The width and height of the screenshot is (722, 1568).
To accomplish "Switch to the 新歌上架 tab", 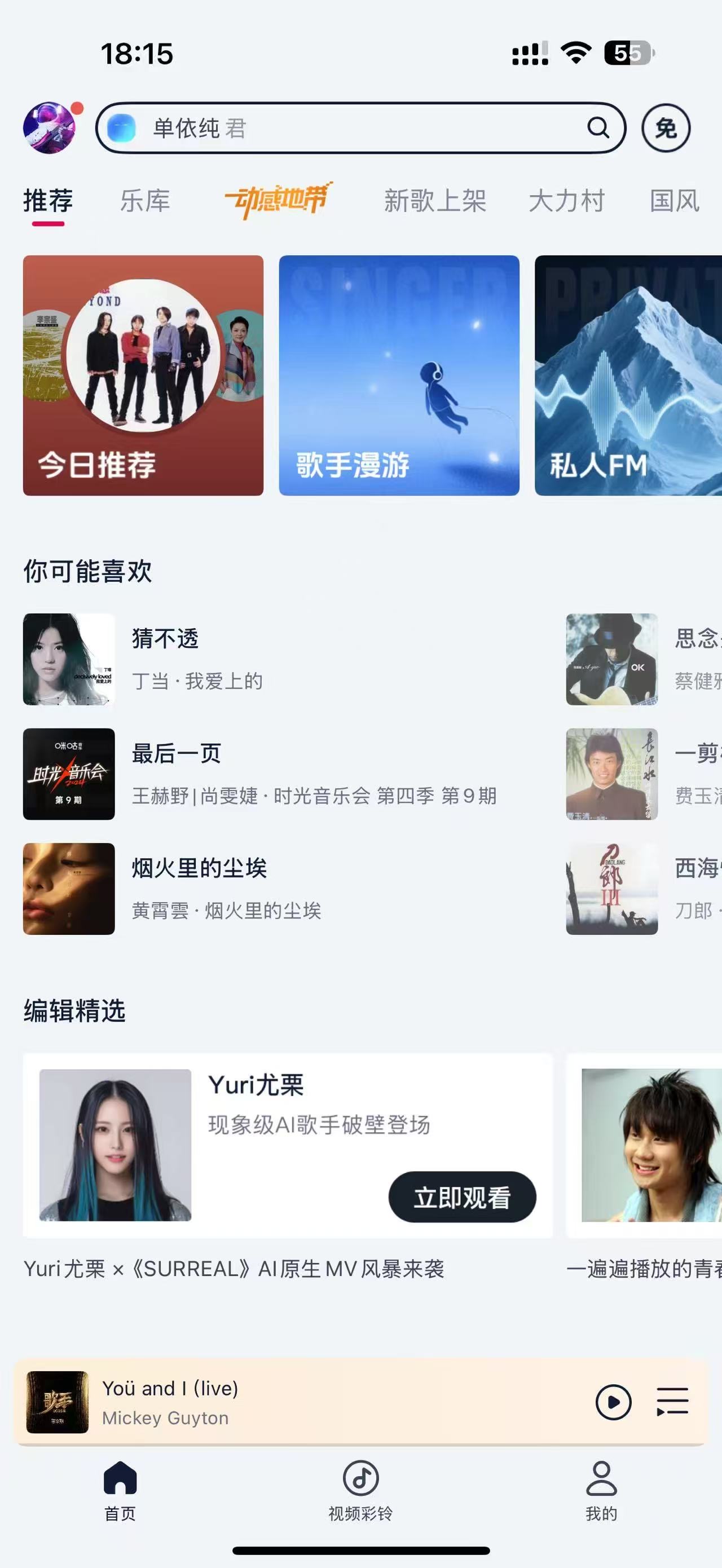I will 435,201.
